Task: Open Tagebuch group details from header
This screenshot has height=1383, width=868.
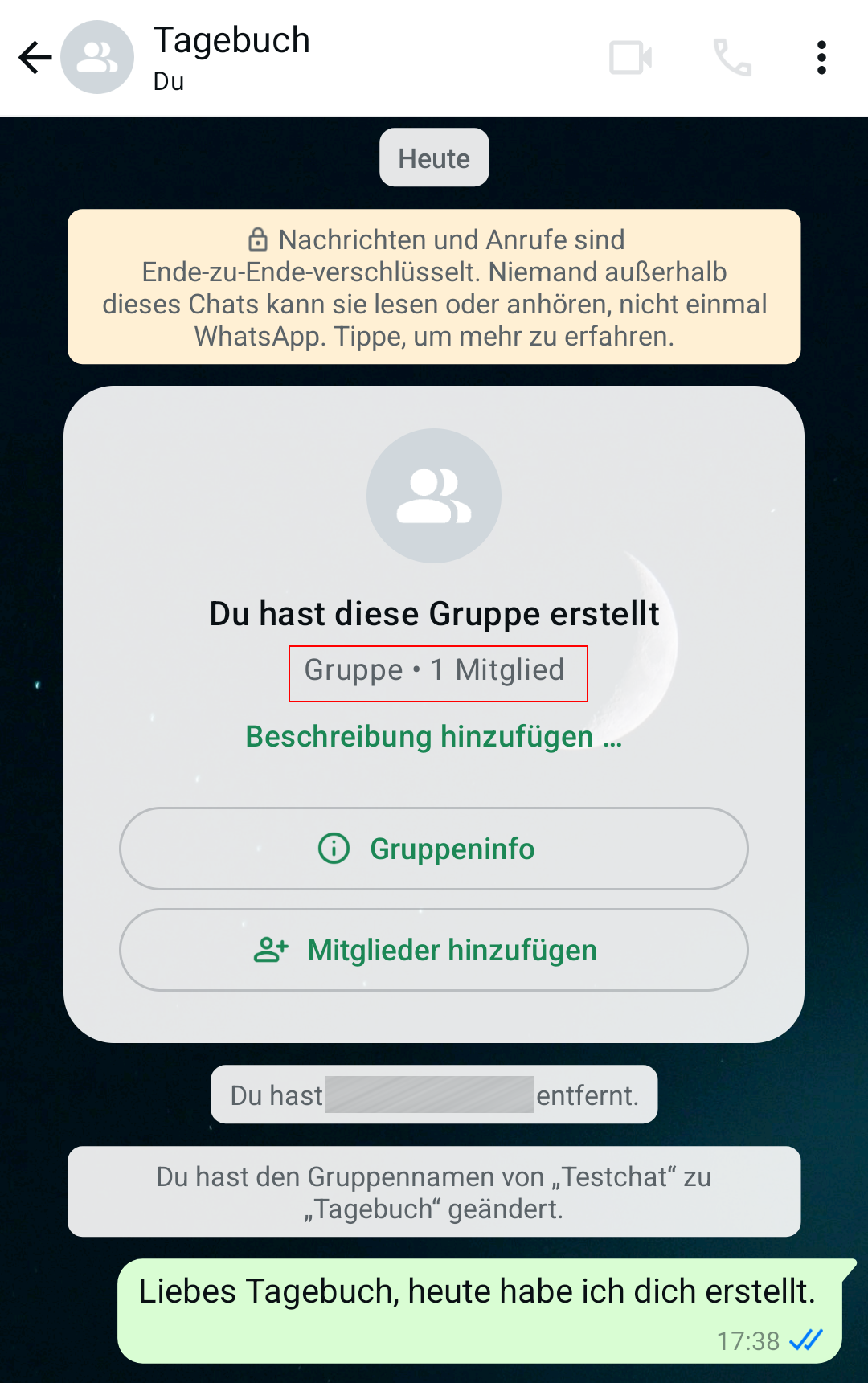Action: coord(231,57)
